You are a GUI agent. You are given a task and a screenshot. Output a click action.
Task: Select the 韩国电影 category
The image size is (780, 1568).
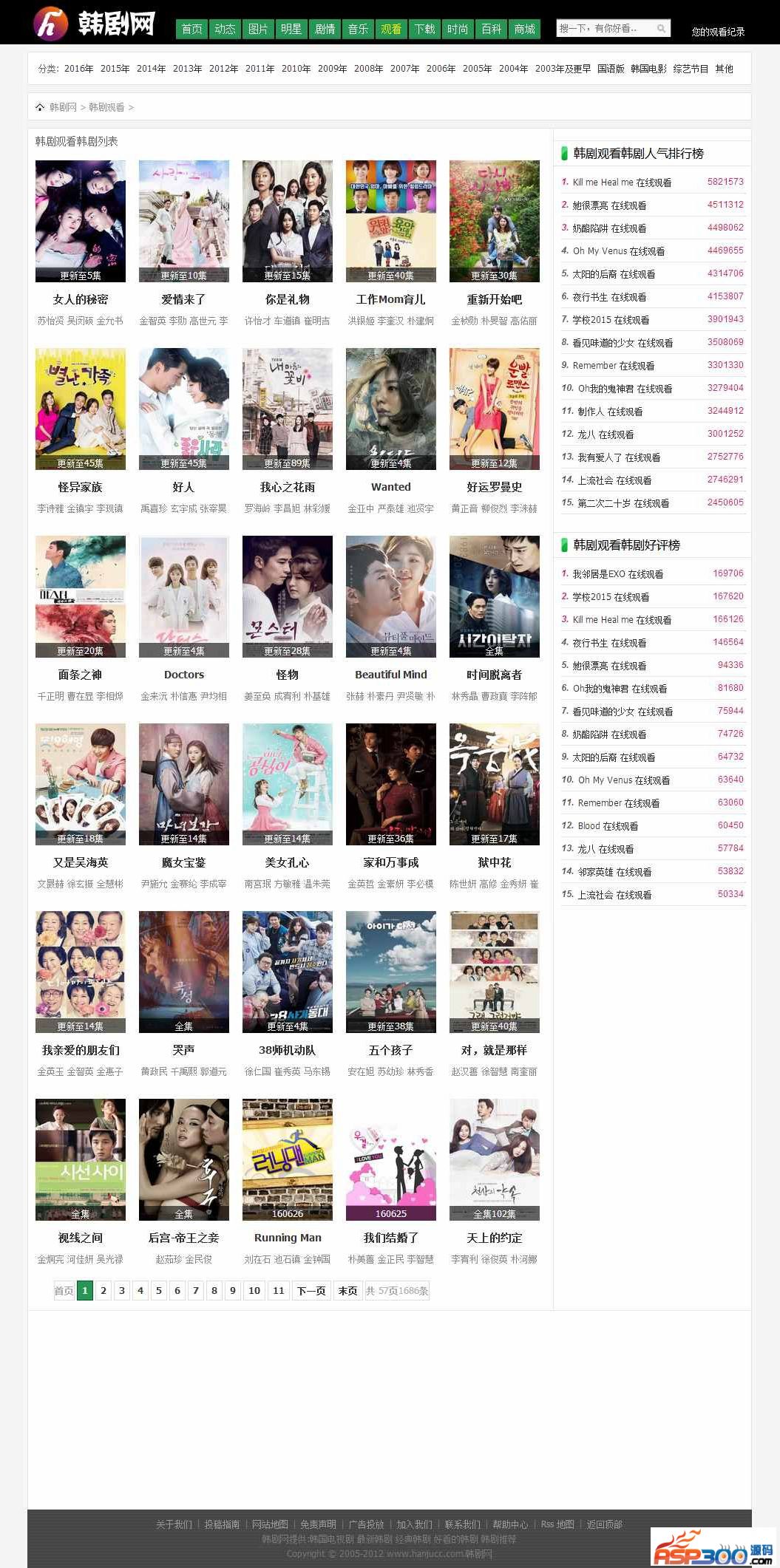coord(648,69)
